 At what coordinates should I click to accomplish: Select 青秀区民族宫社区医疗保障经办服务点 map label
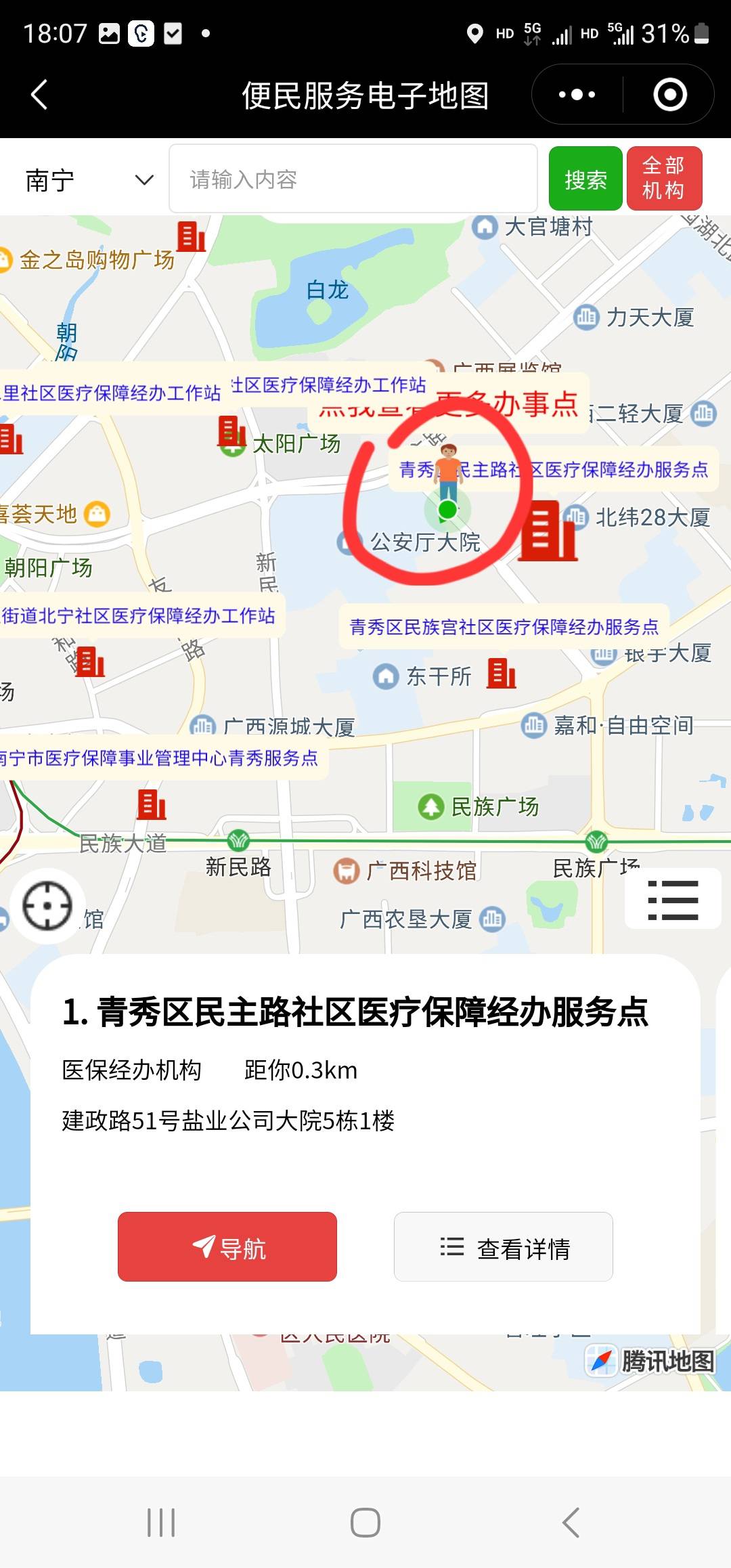504,627
